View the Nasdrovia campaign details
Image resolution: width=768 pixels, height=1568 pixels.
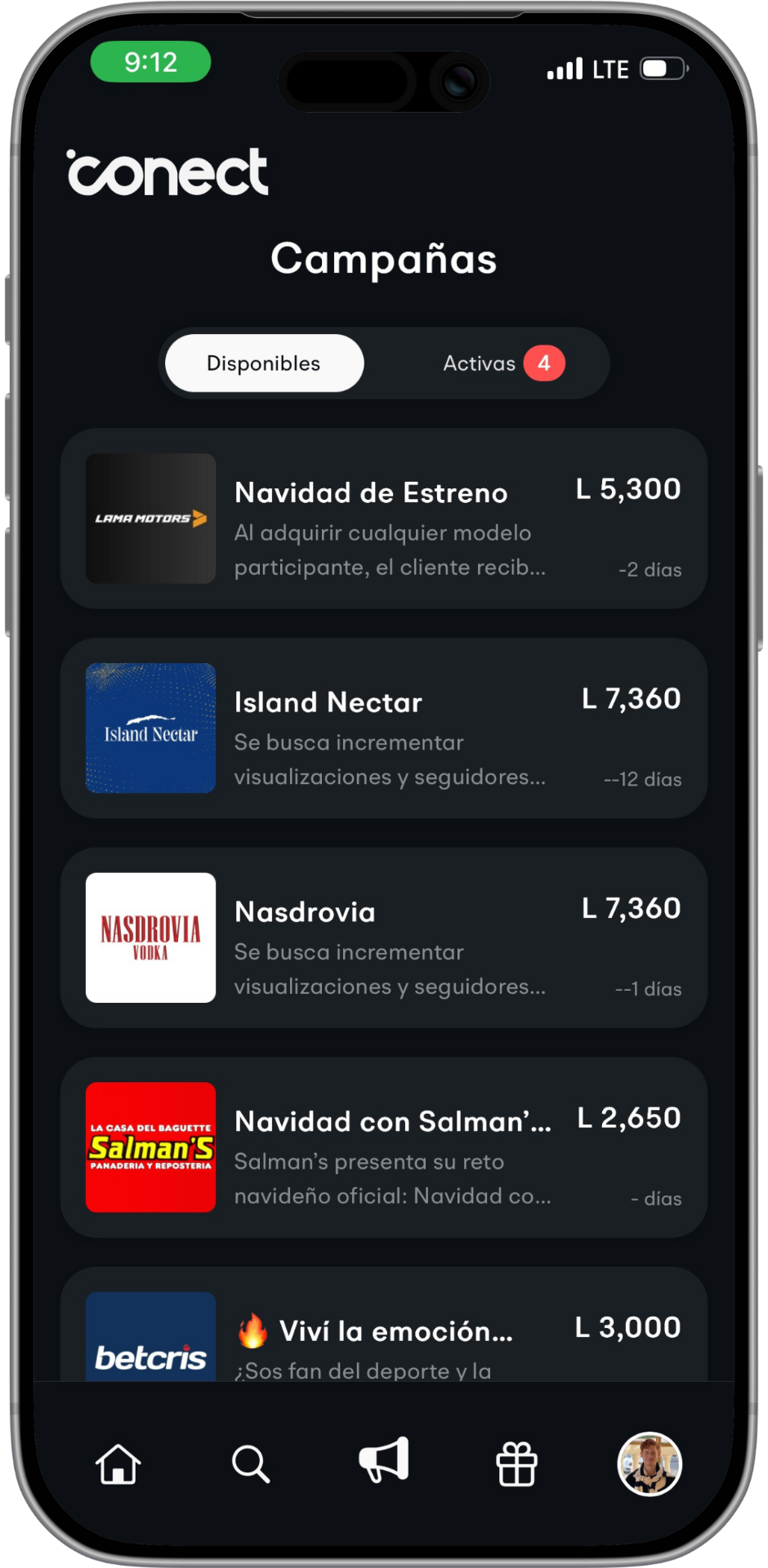tap(383, 938)
